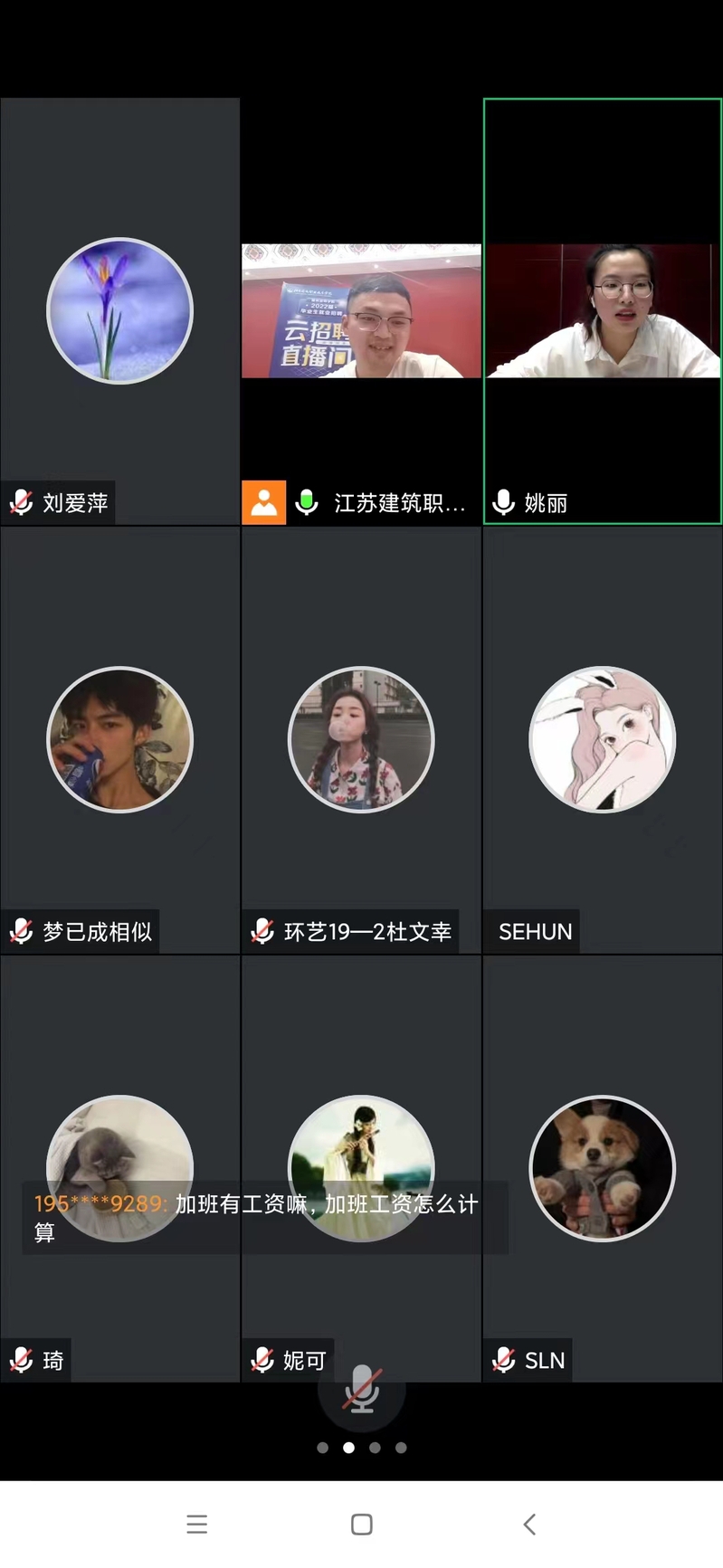Open SLN's corgi avatar tile

tap(603, 1169)
